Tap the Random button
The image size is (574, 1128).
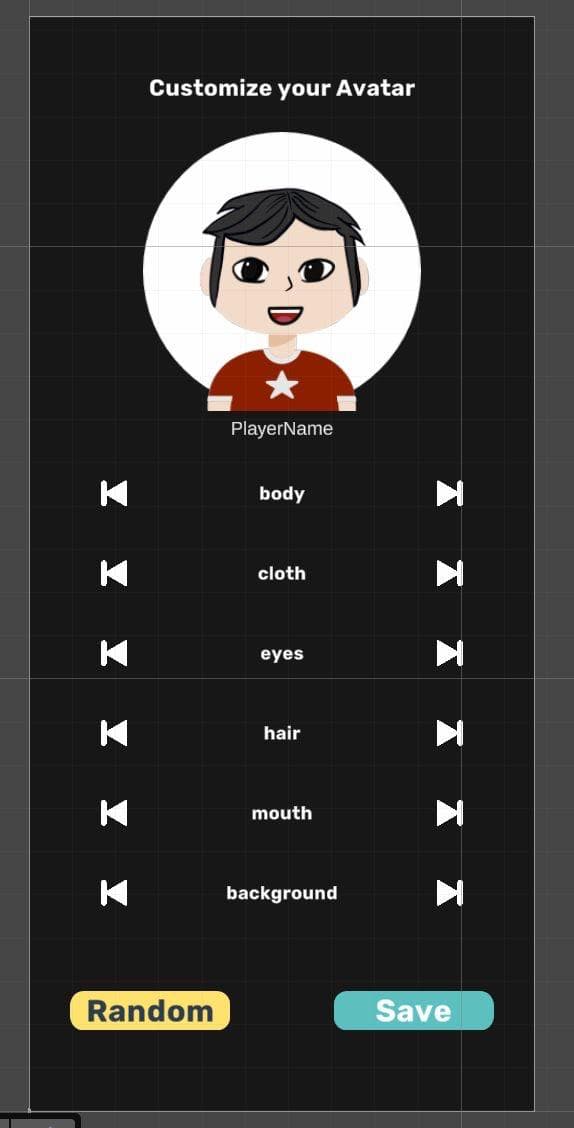(150, 1011)
